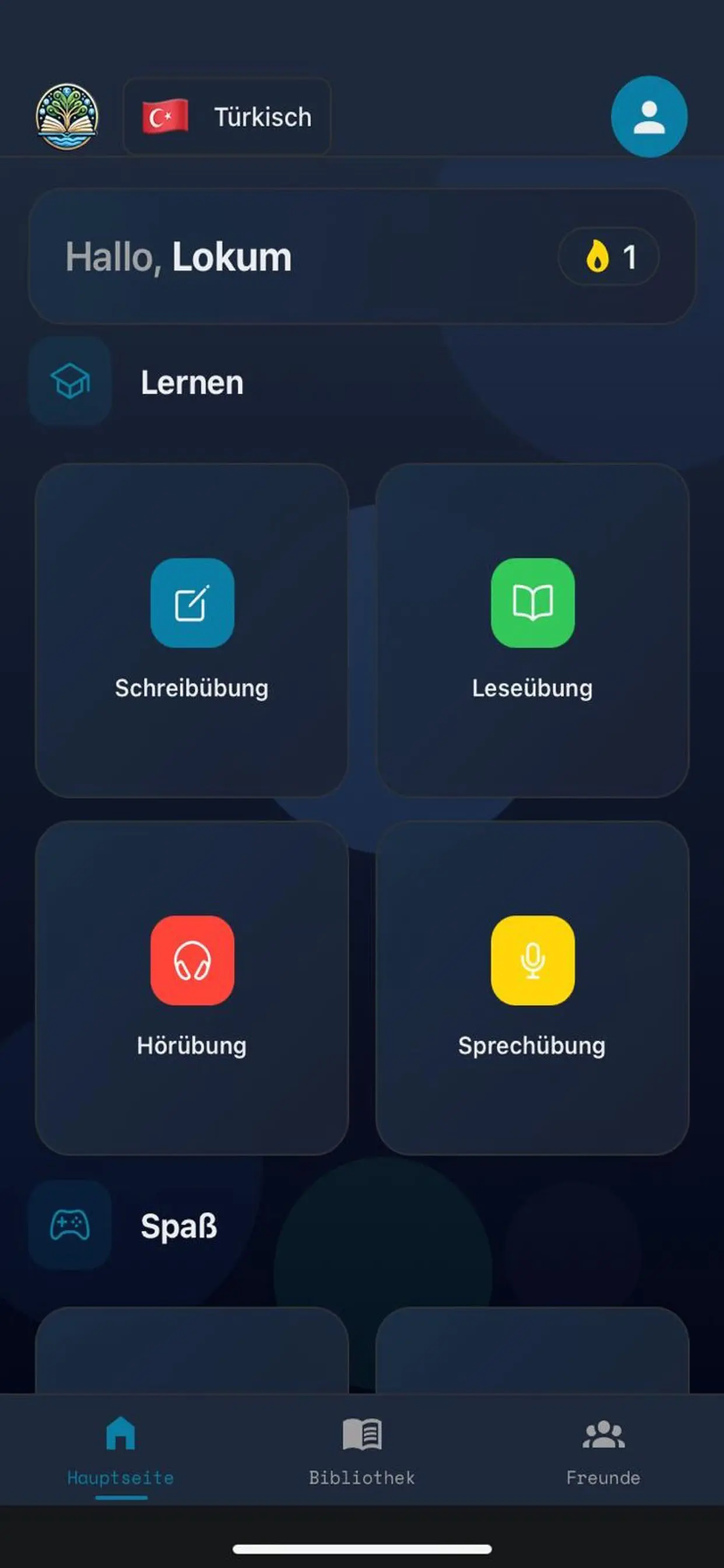The width and height of the screenshot is (724, 1568).
Task: Open the app logo in the top left
Action: [x=69, y=117]
